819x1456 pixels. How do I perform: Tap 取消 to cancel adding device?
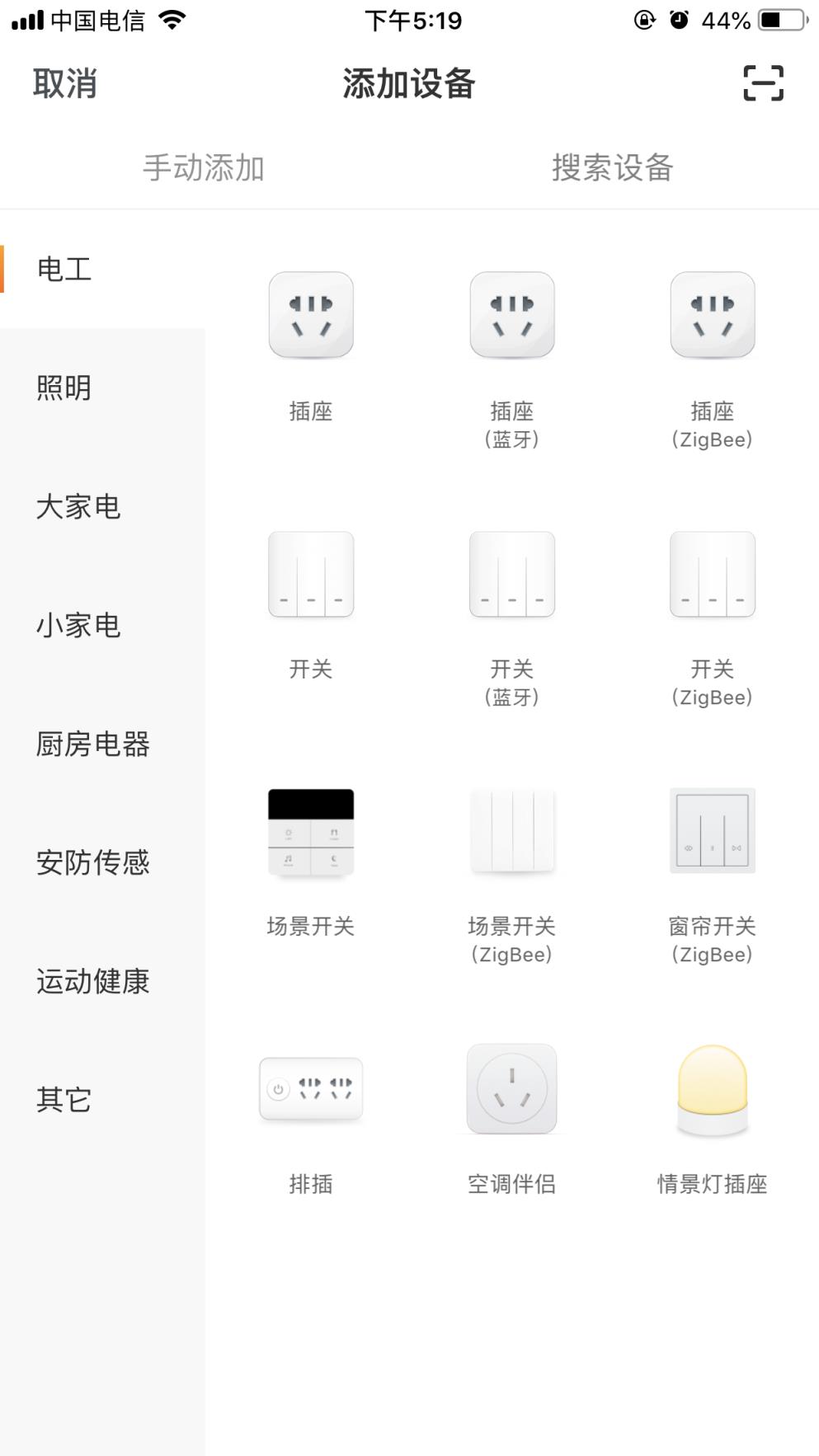pos(64,82)
